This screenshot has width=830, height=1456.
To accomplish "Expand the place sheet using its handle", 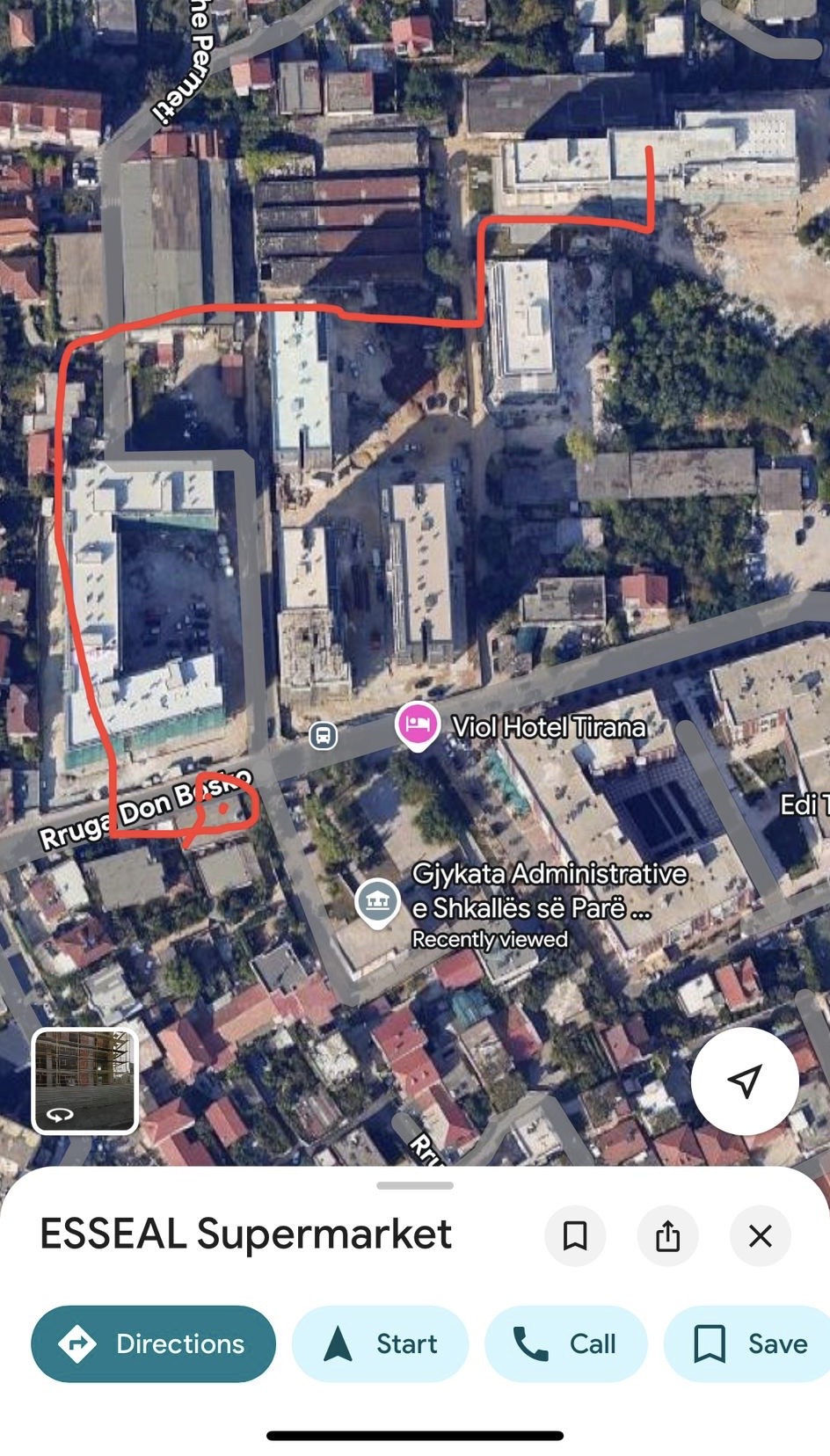I will pyautogui.click(x=415, y=1185).
